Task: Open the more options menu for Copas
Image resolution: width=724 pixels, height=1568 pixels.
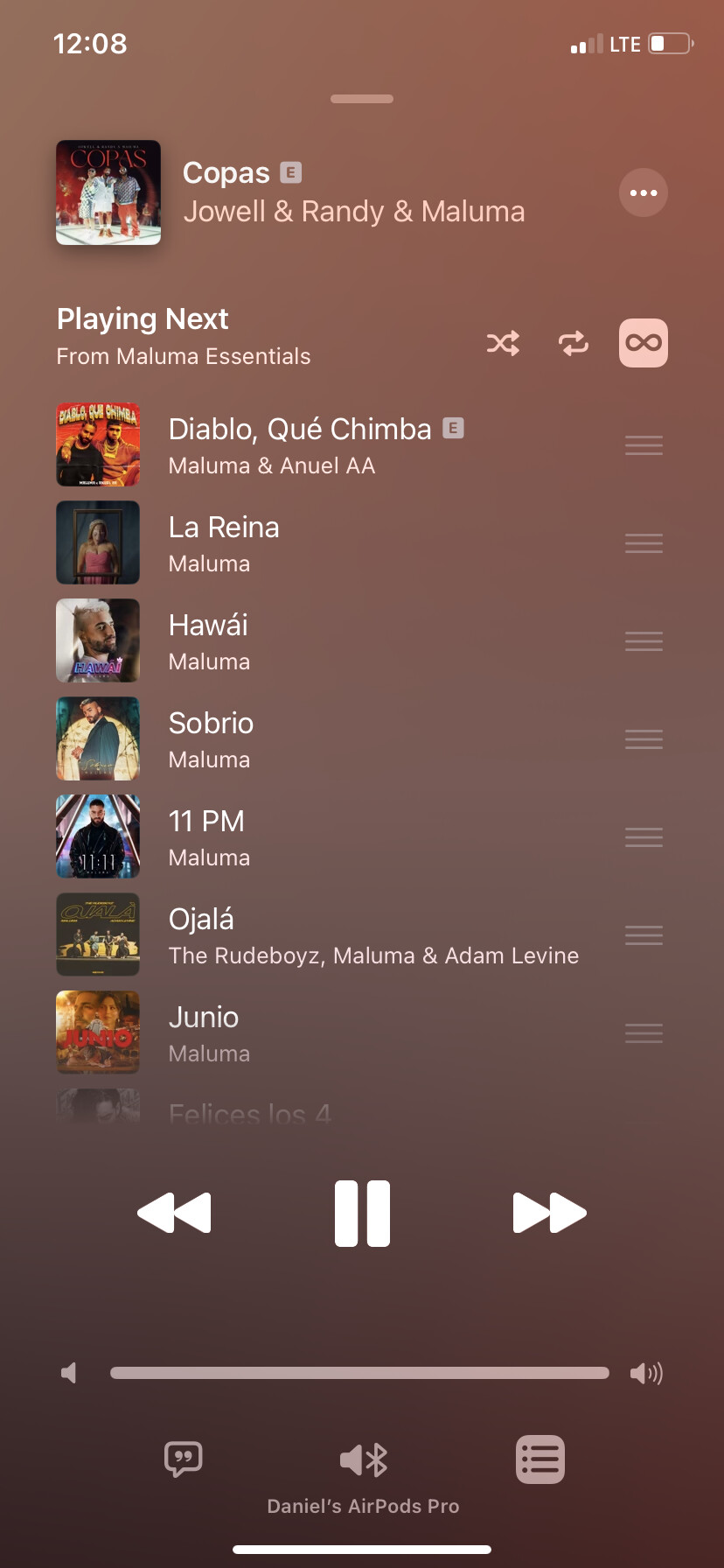Action: [x=643, y=192]
